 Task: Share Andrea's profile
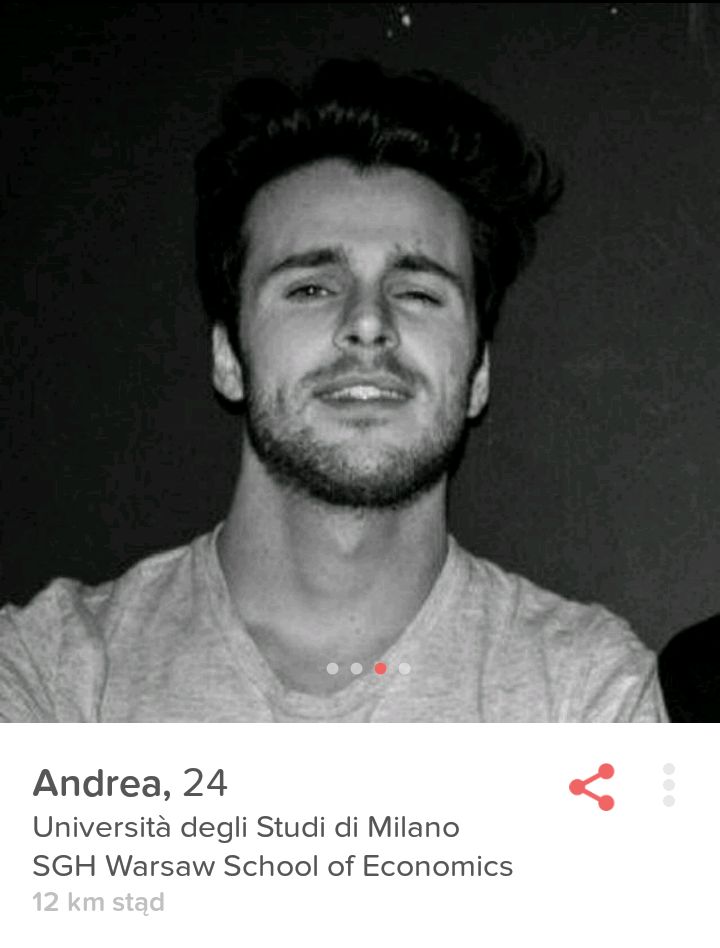click(592, 787)
